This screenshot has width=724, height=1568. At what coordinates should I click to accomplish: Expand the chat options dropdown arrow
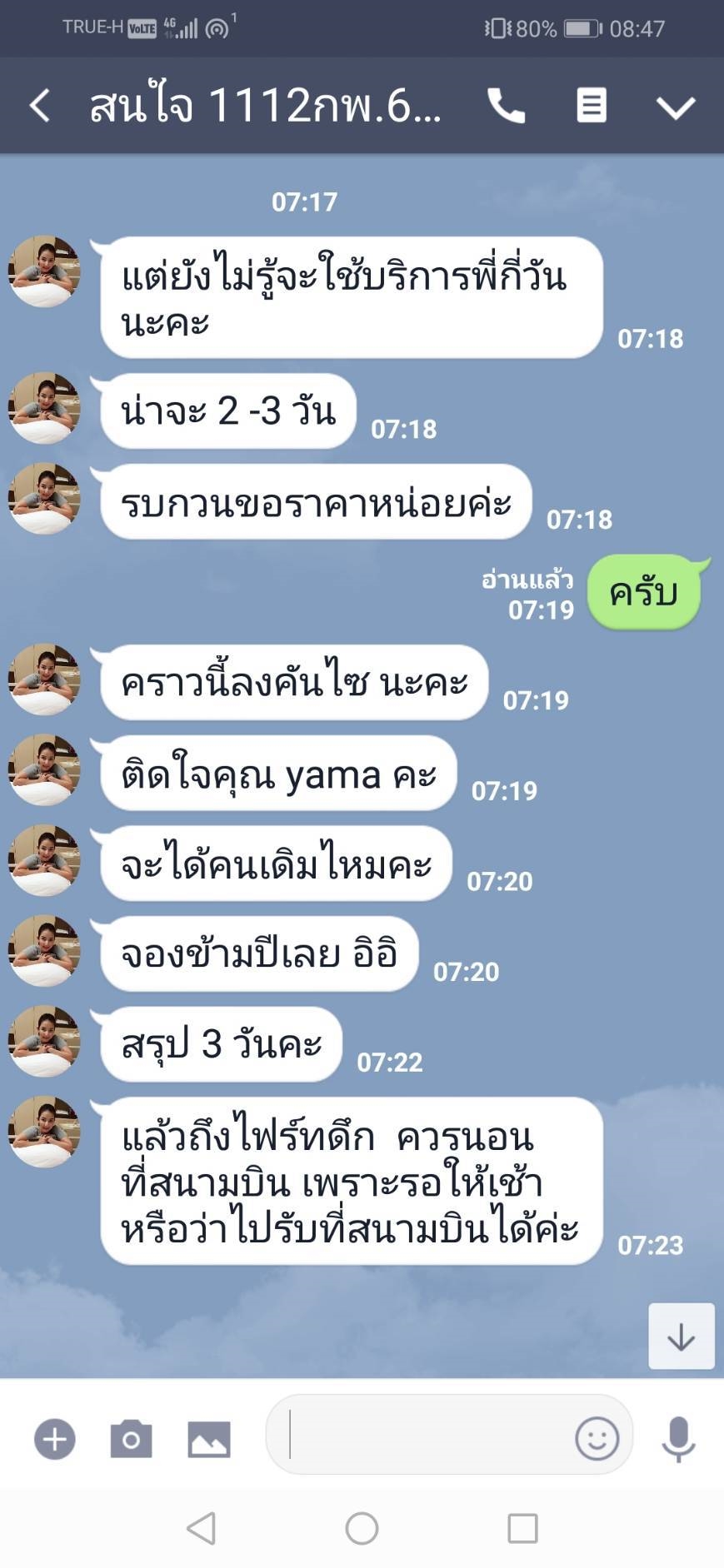pyautogui.click(x=676, y=107)
